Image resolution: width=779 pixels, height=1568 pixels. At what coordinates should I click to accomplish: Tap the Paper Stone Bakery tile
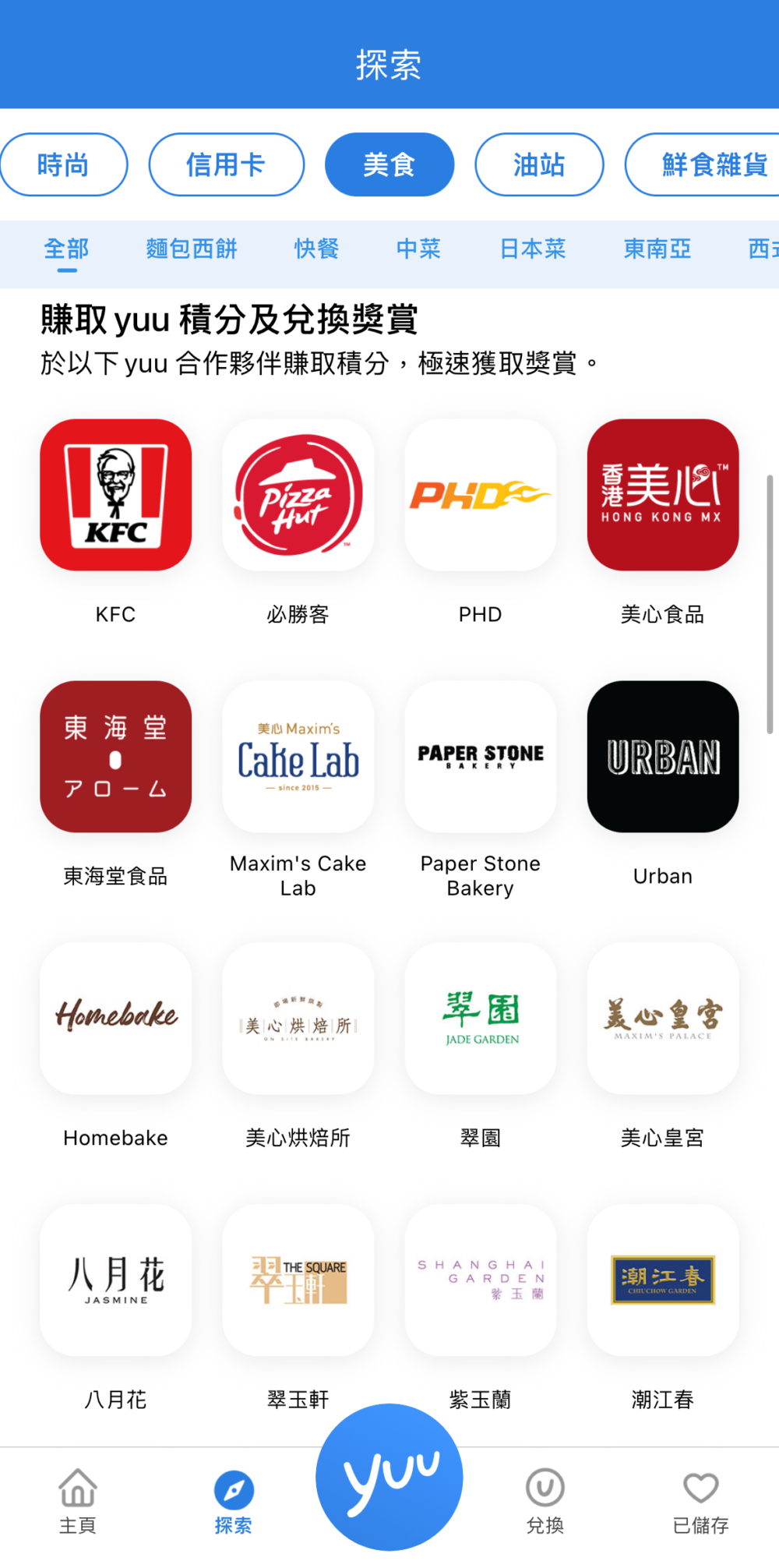(480, 757)
